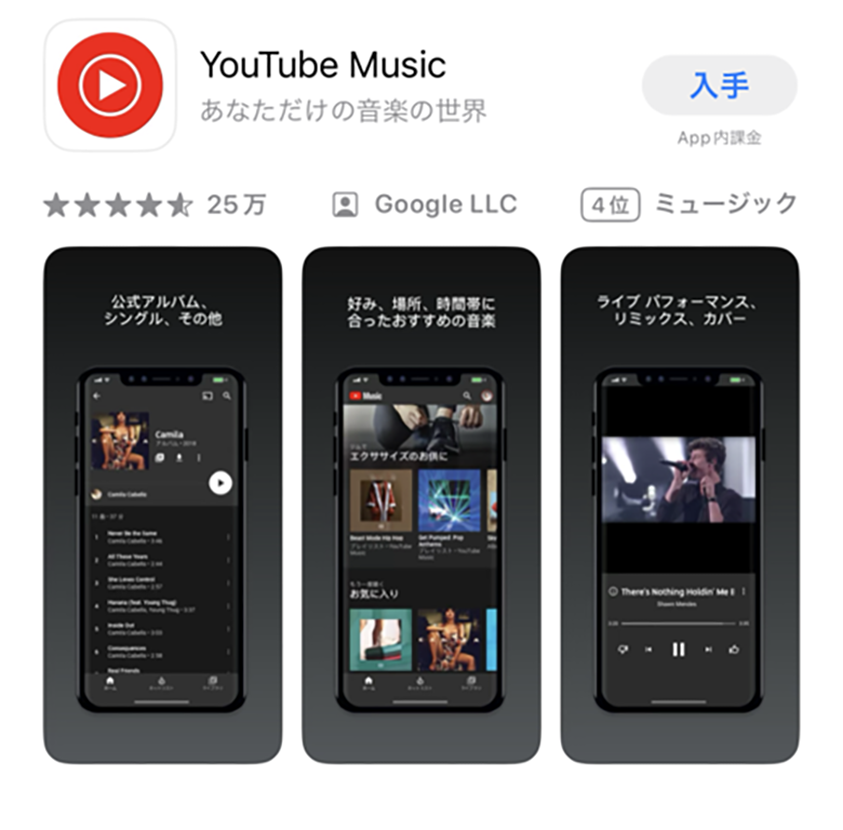View the second screenshot about おすすめの音楽
This screenshot has height=830, width=843.
coord(421,505)
